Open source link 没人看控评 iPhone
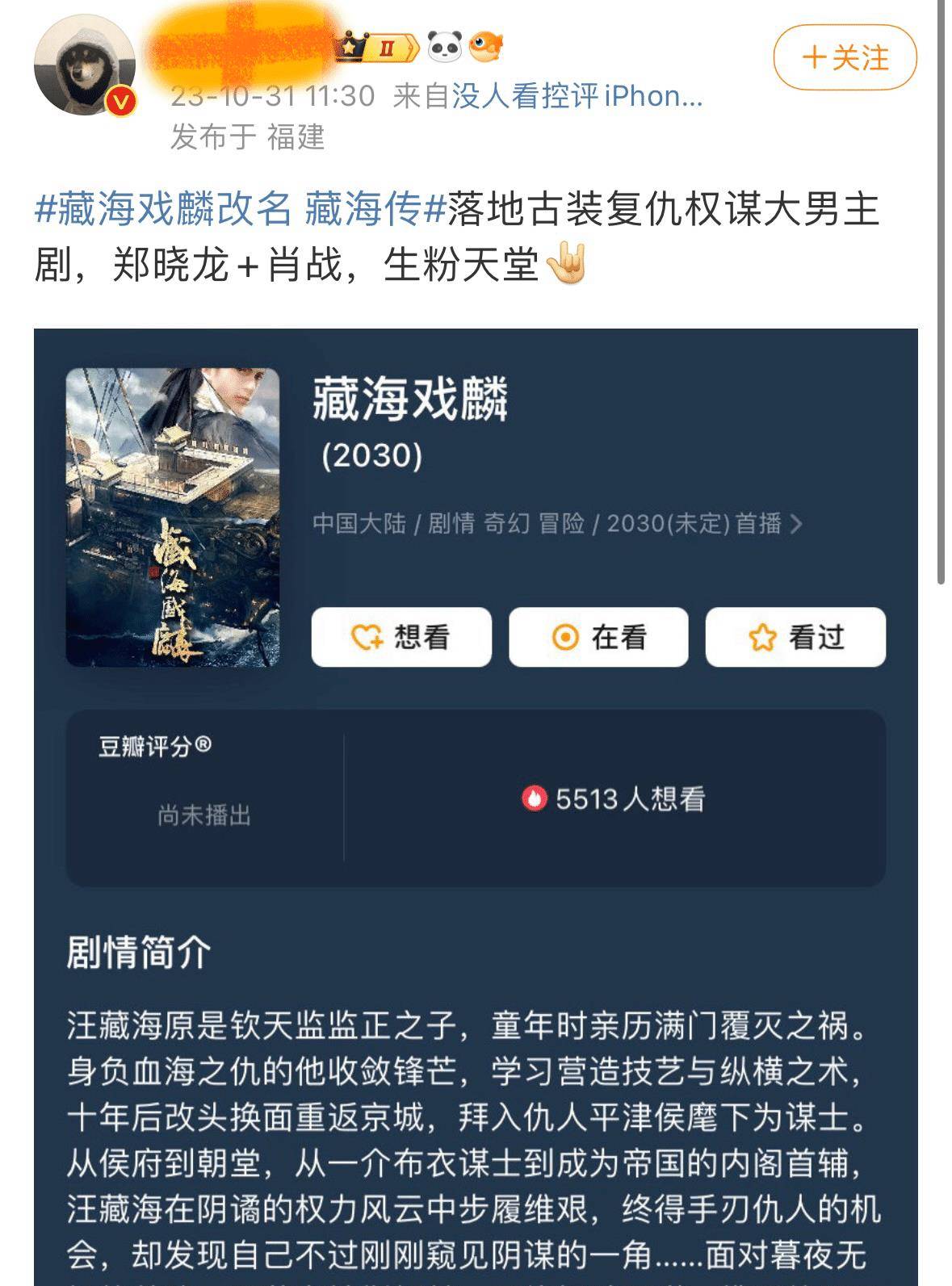The height and width of the screenshot is (1286, 952). click(x=577, y=97)
